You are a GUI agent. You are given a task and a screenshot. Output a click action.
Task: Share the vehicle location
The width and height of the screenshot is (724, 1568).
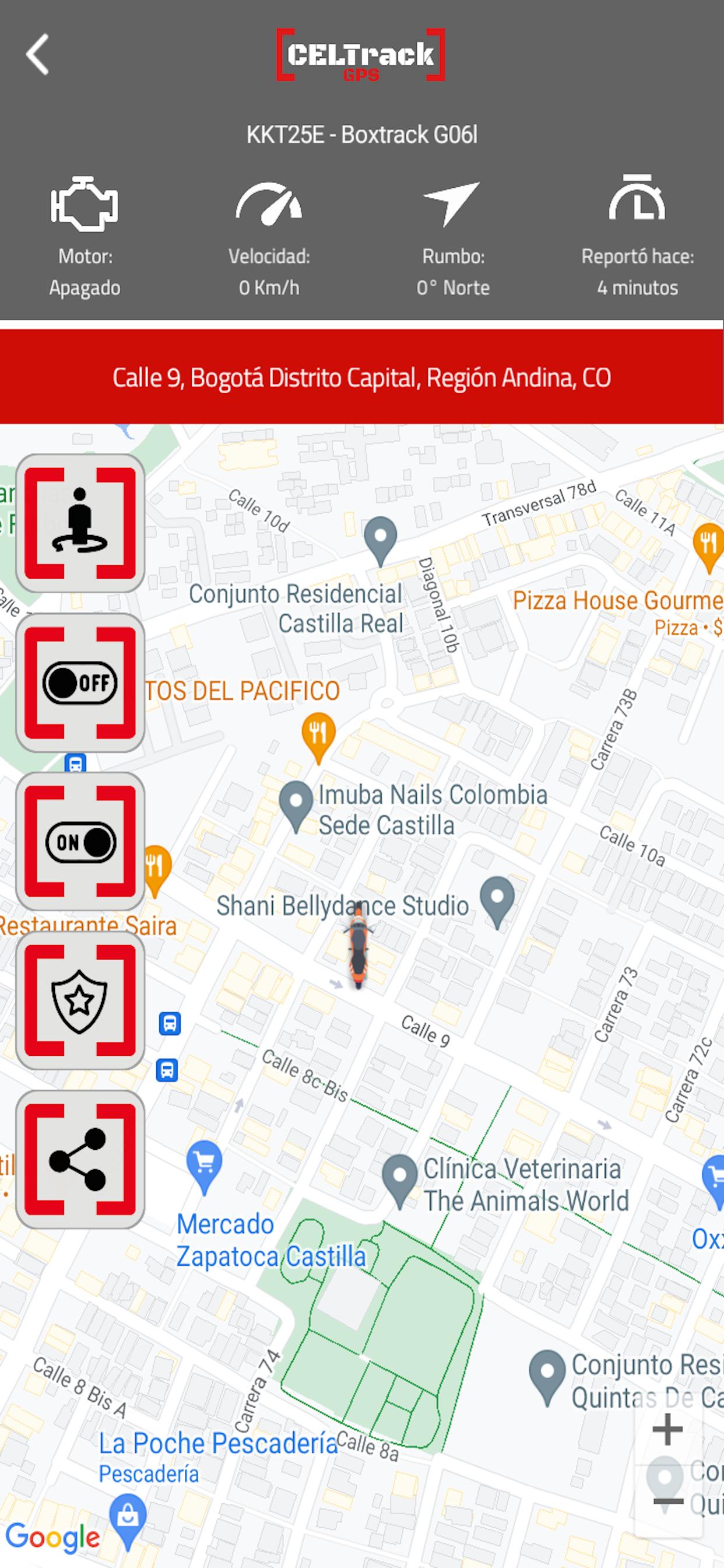pos(80,1160)
